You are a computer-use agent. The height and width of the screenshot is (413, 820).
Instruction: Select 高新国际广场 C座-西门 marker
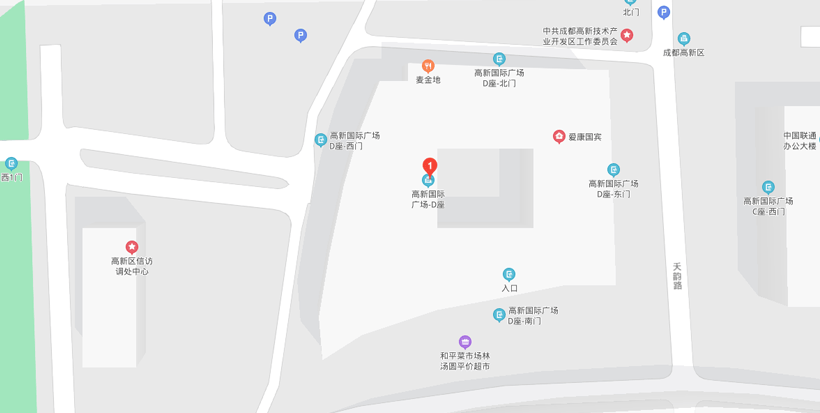tap(768, 187)
